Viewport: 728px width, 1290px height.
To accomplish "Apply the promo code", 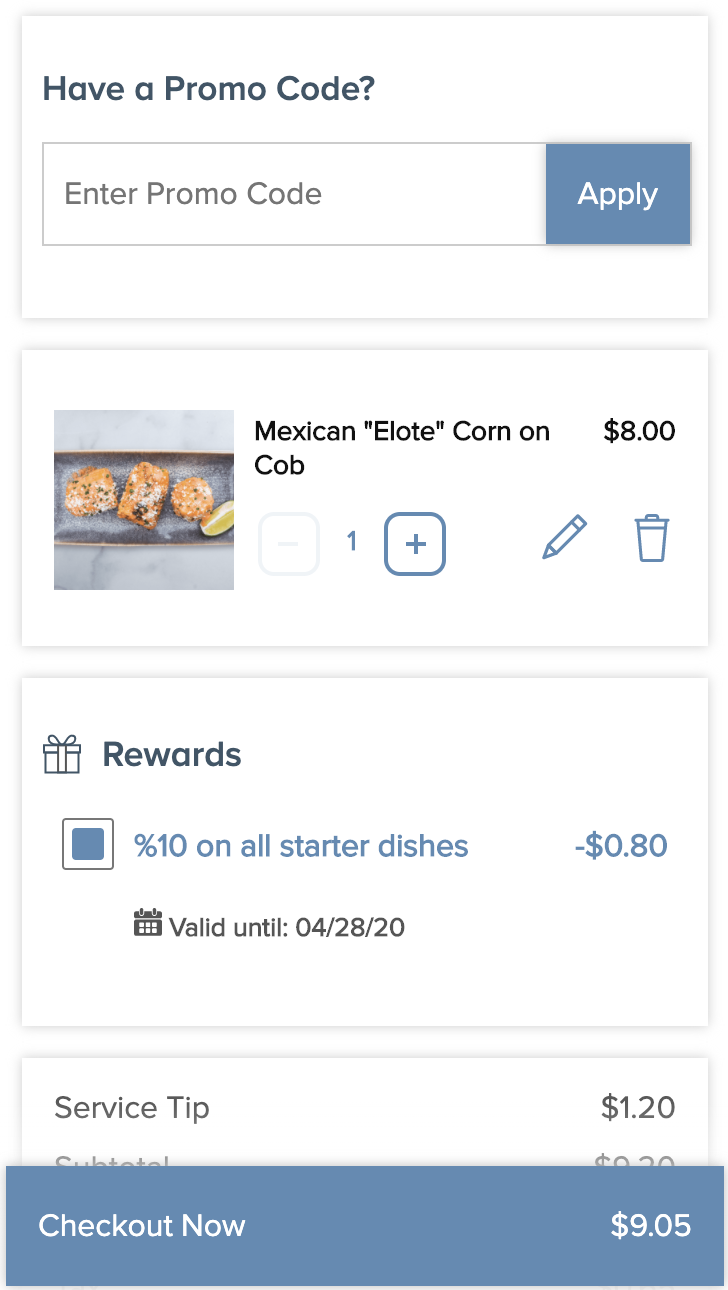I will click(x=618, y=194).
